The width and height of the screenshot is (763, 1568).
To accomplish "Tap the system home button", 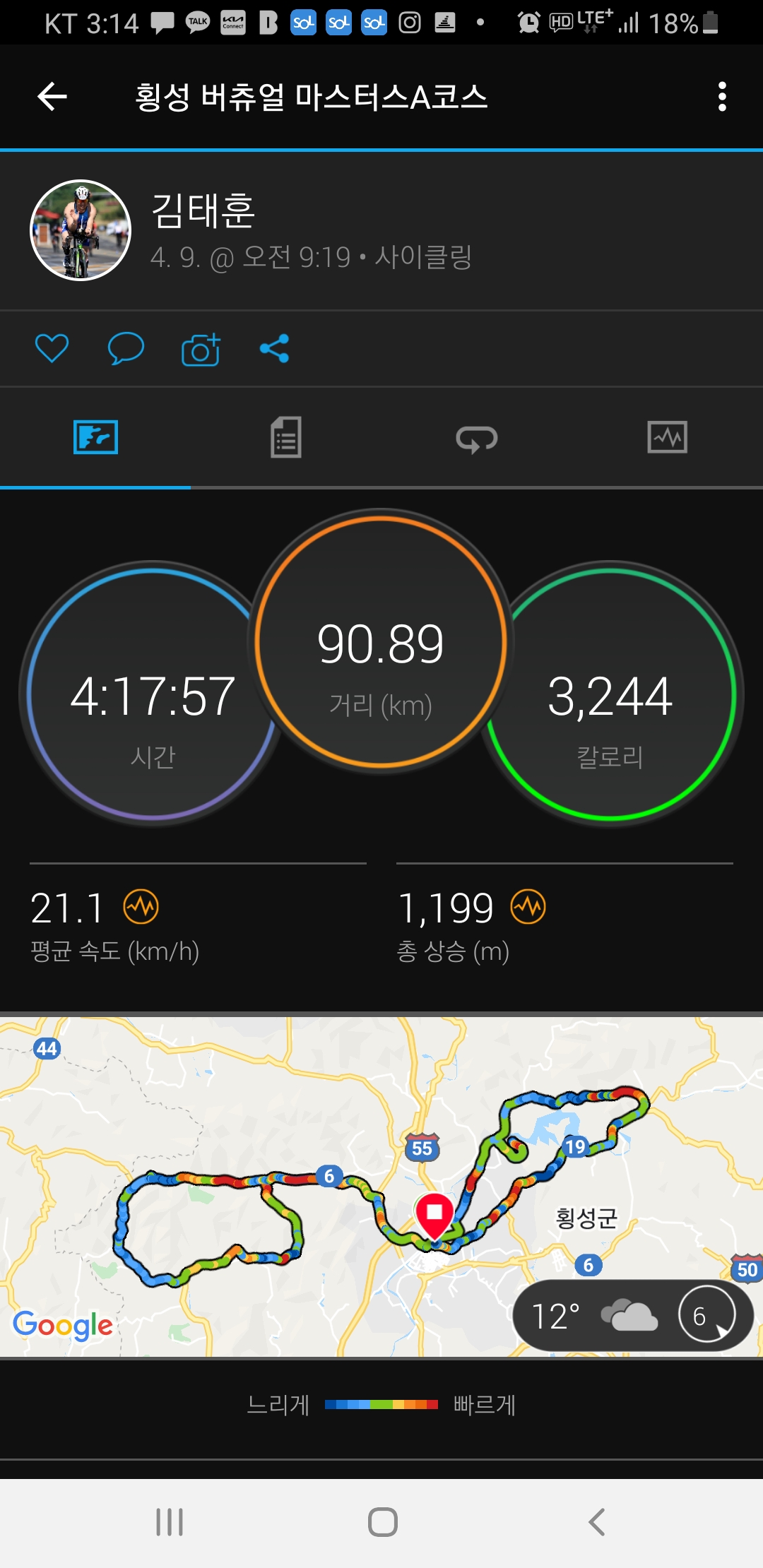I will coord(382,1521).
